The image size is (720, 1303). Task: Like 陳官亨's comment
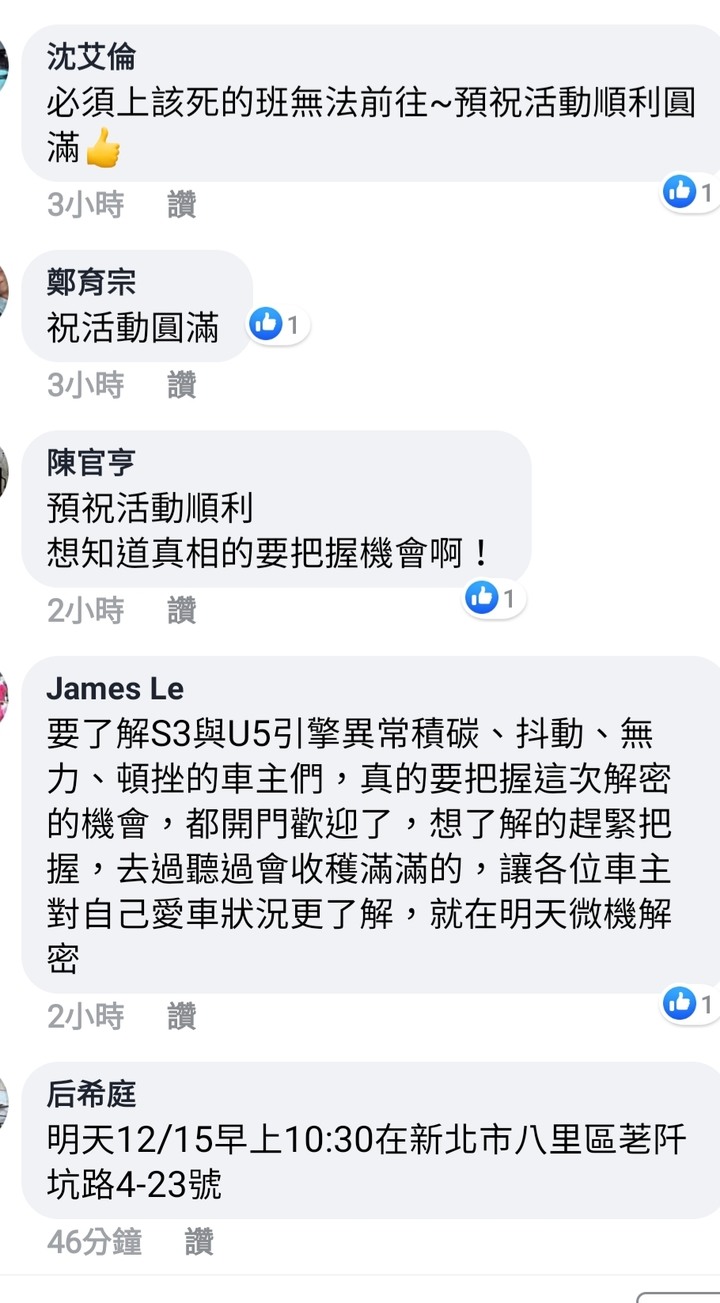[181, 610]
